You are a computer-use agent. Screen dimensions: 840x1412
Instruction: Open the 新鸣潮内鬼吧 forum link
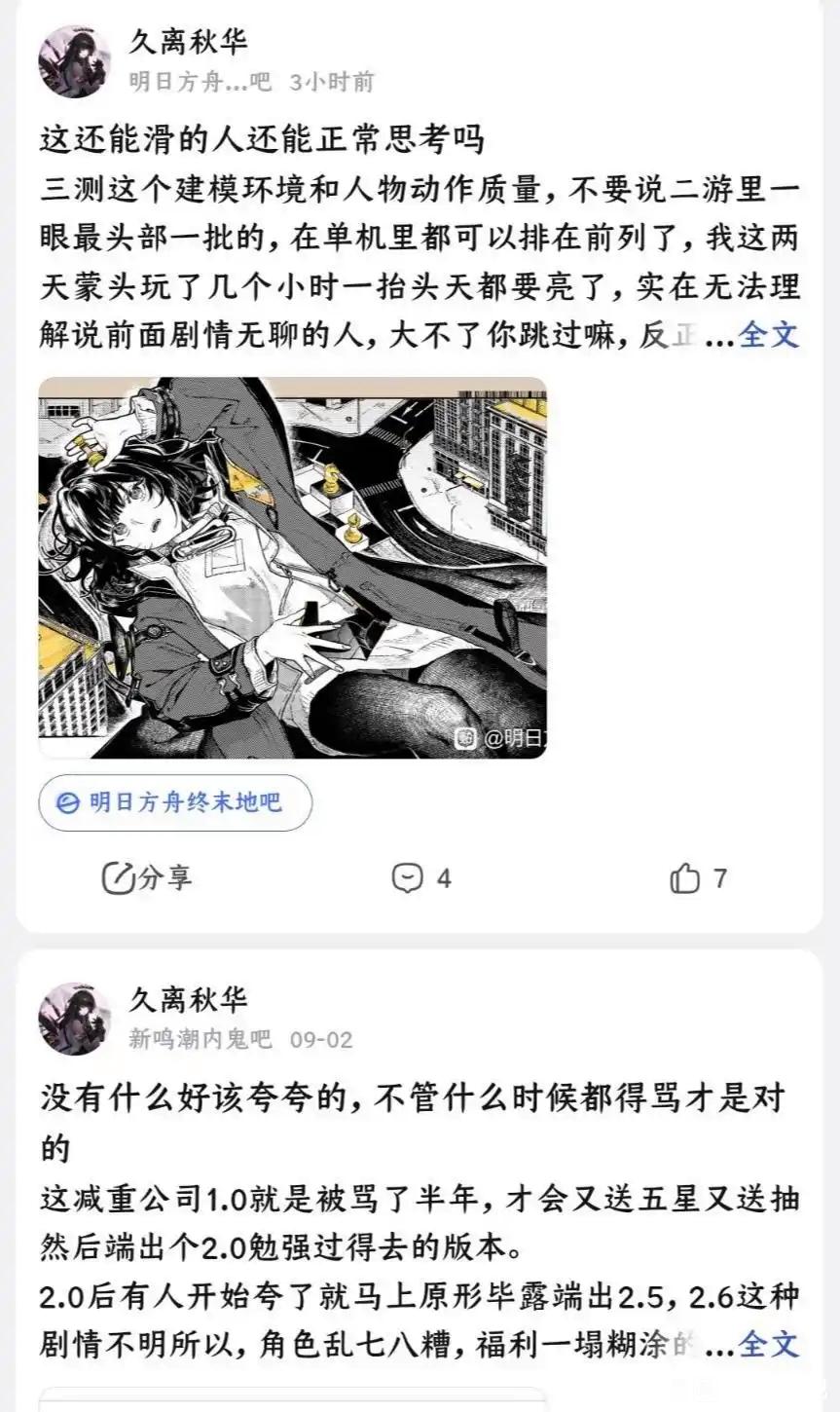pyautogui.click(x=201, y=1039)
